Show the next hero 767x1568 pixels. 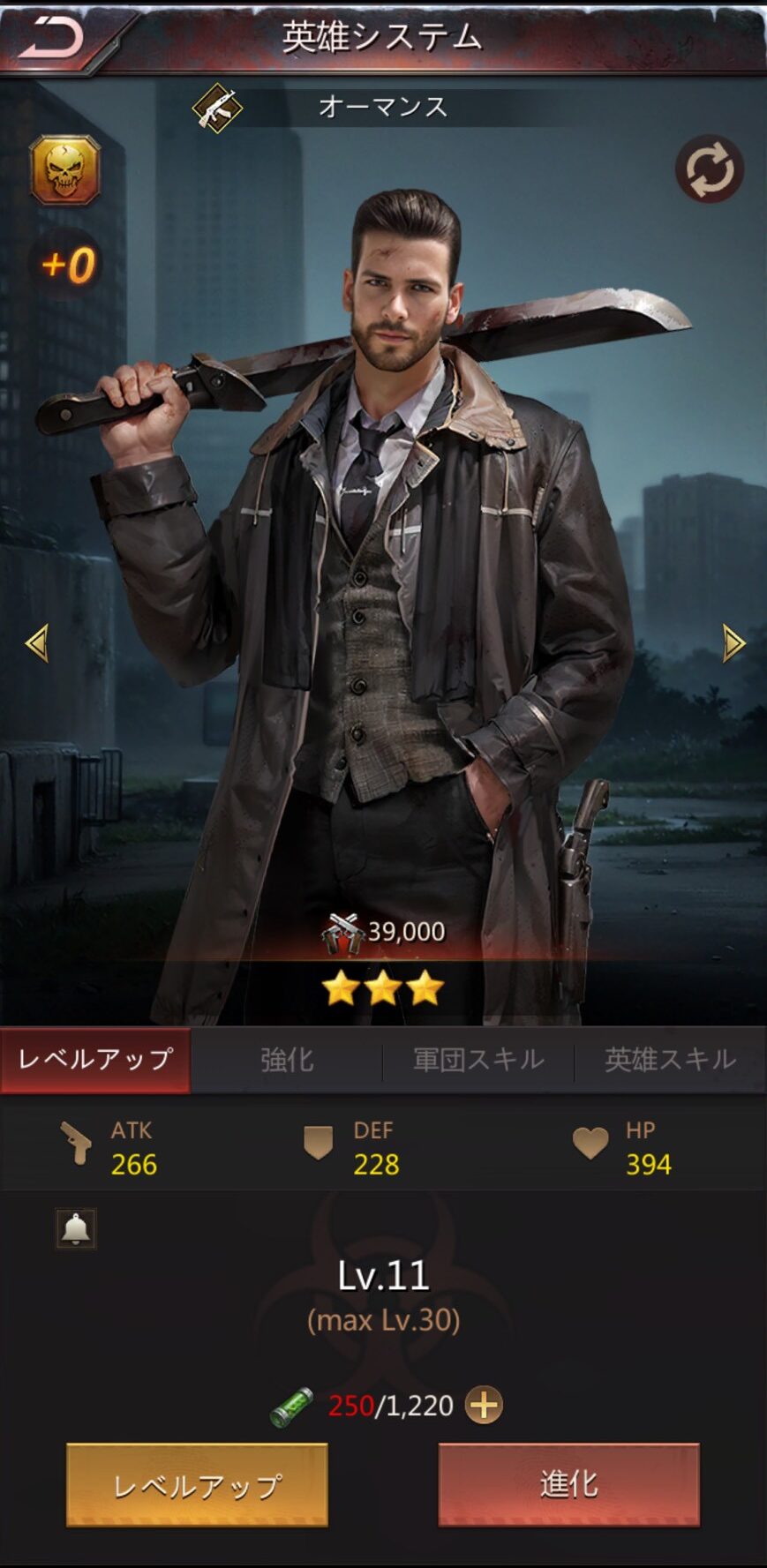click(x=733, y=642)
